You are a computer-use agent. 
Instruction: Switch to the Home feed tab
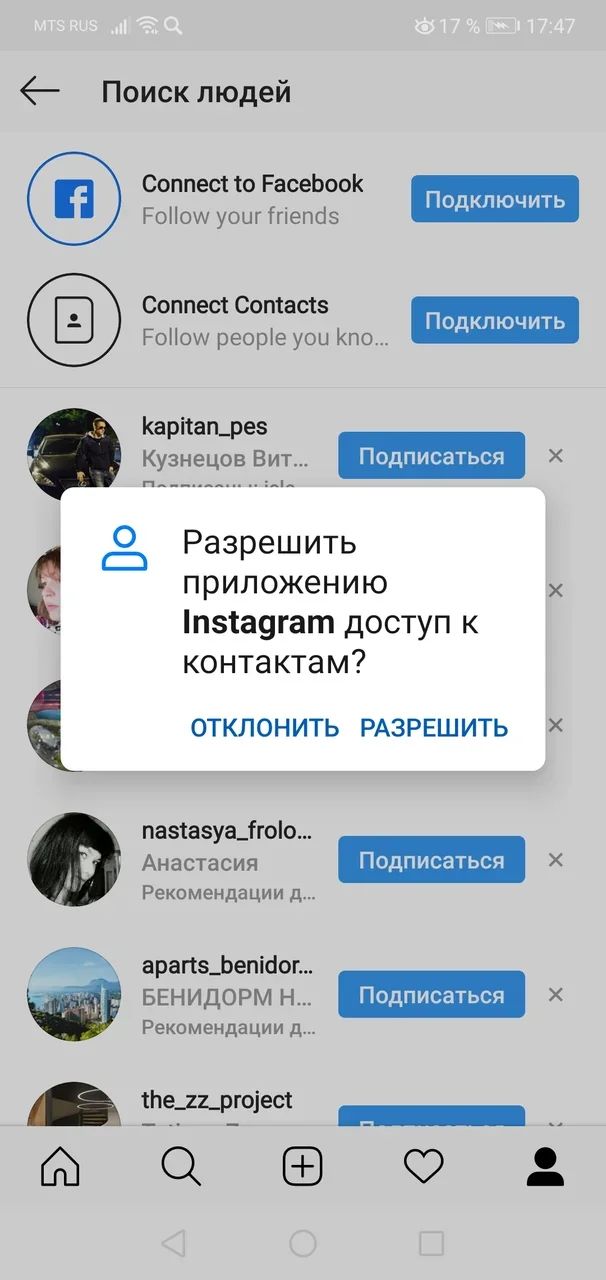point(60,1166)
